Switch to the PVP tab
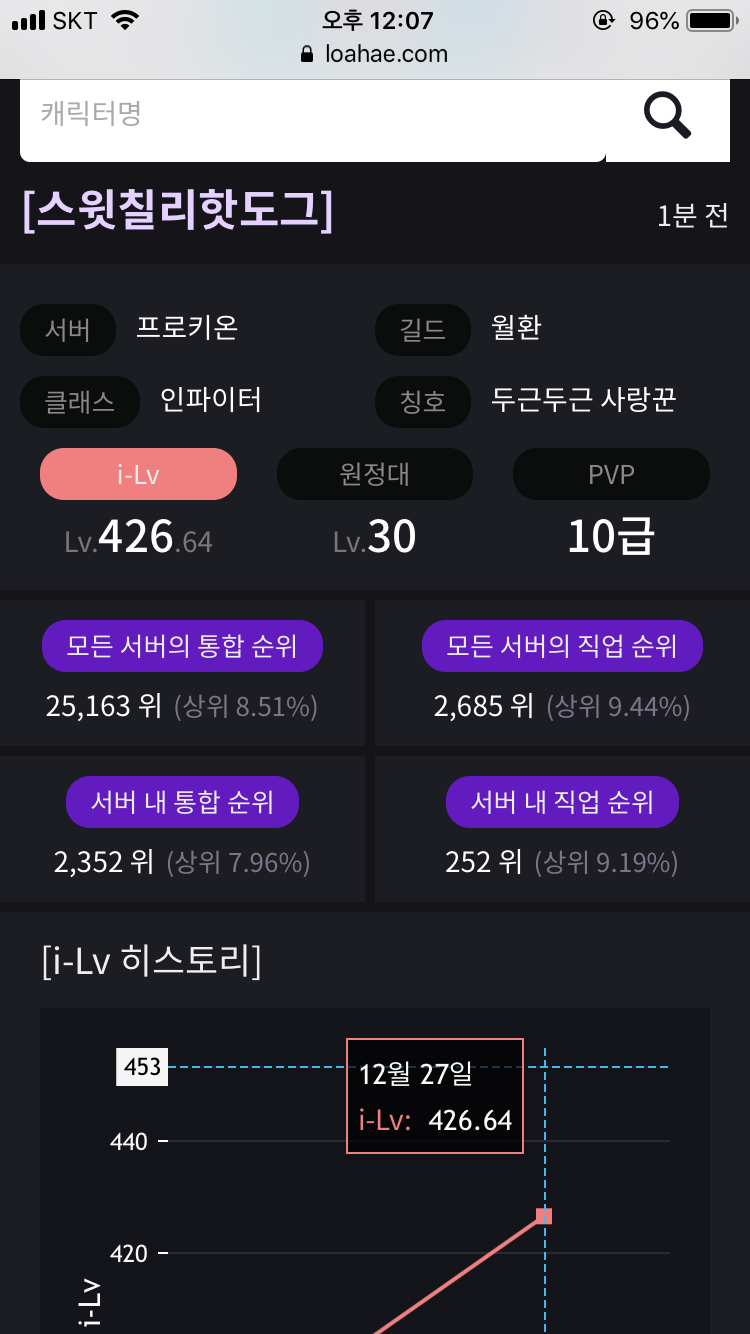This screenshot has height=1334, width=750. (611, 474)
